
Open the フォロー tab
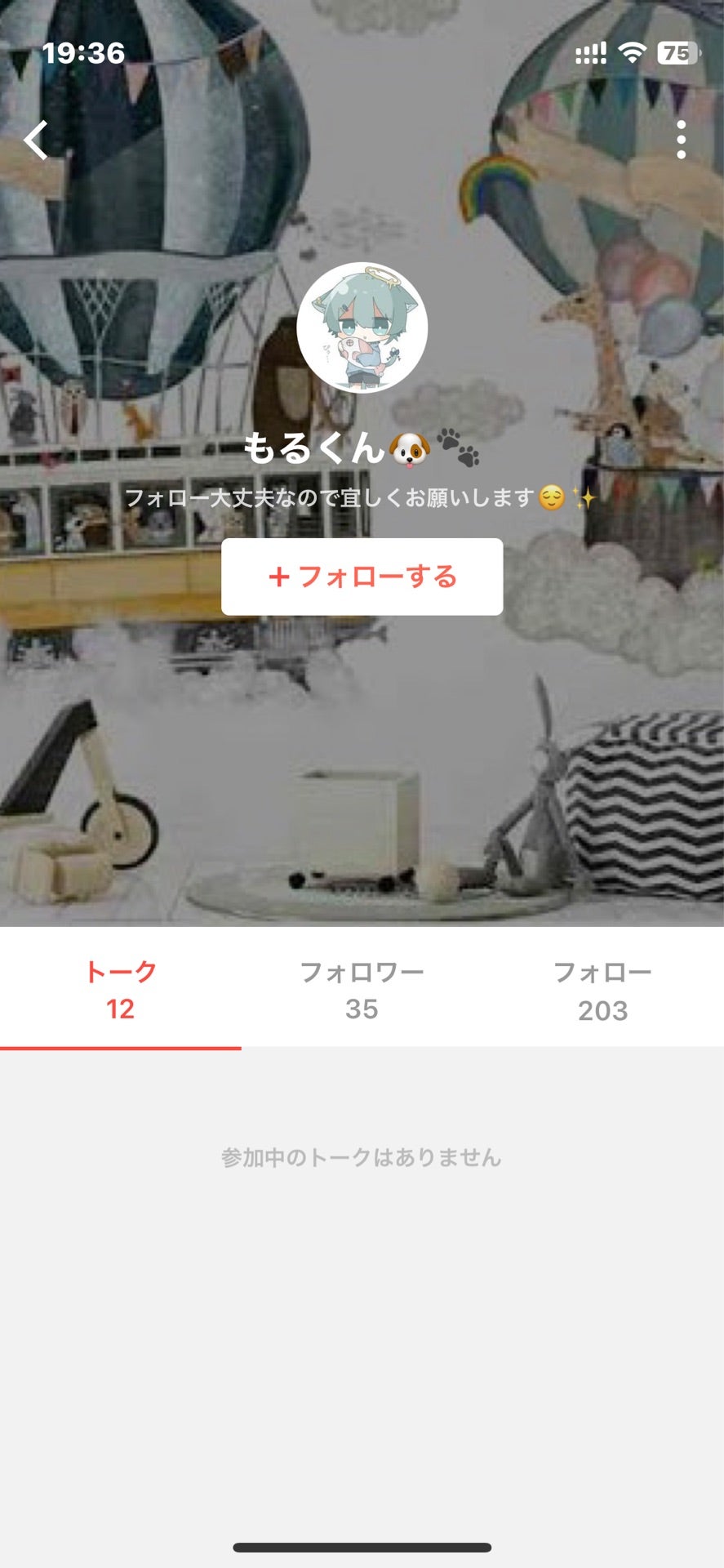click(x=602, y=989)
